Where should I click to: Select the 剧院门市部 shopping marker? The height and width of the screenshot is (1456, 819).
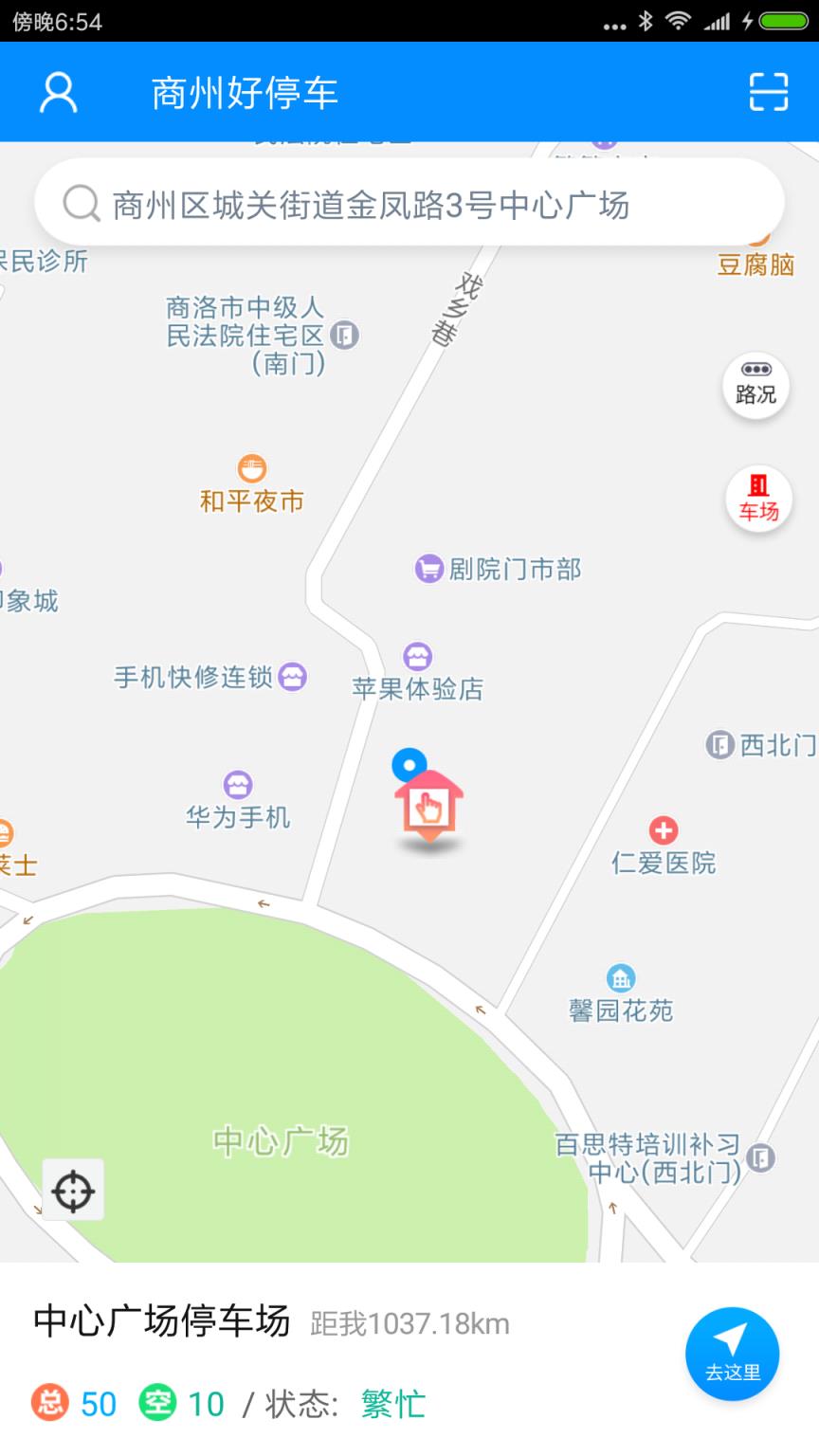click(x=428, y=567)
